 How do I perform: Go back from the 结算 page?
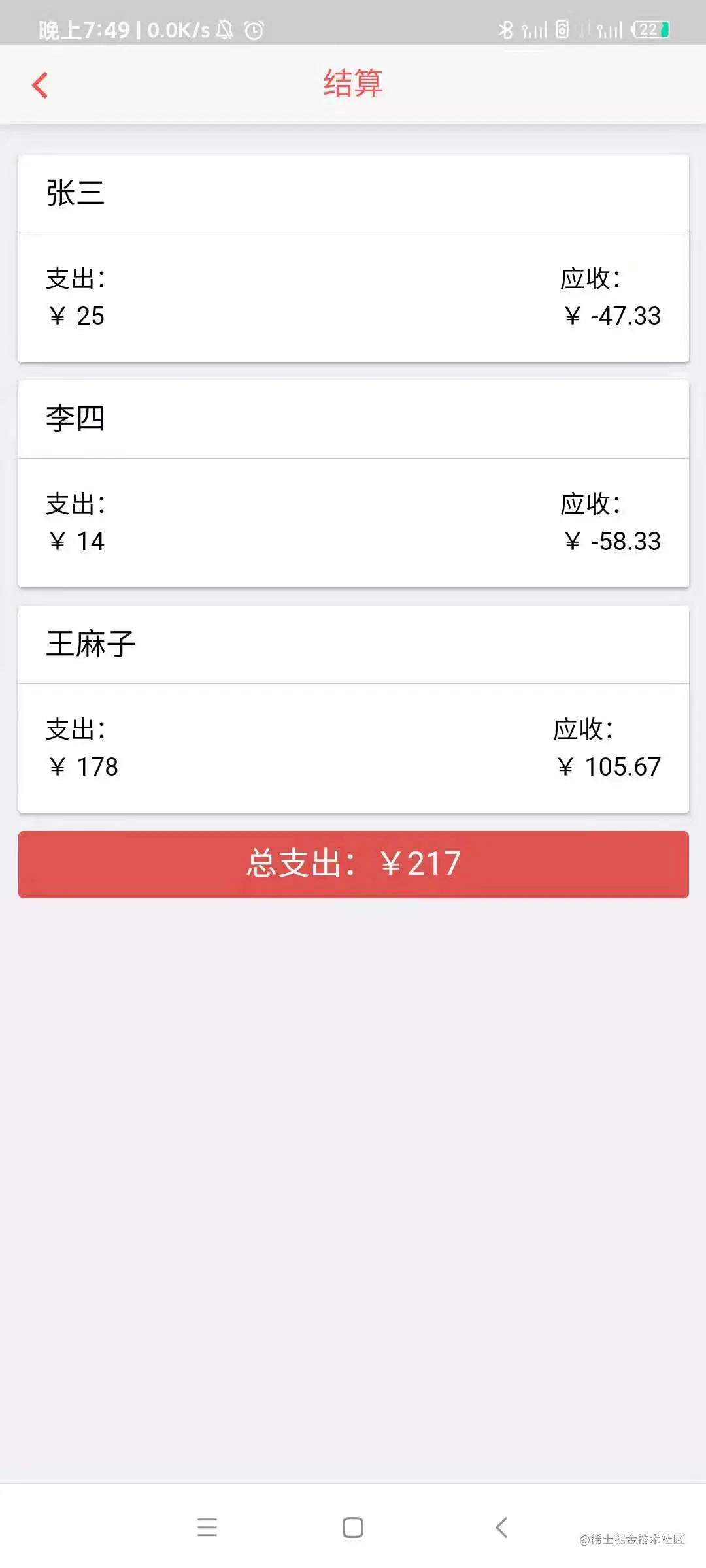[40, 85]
